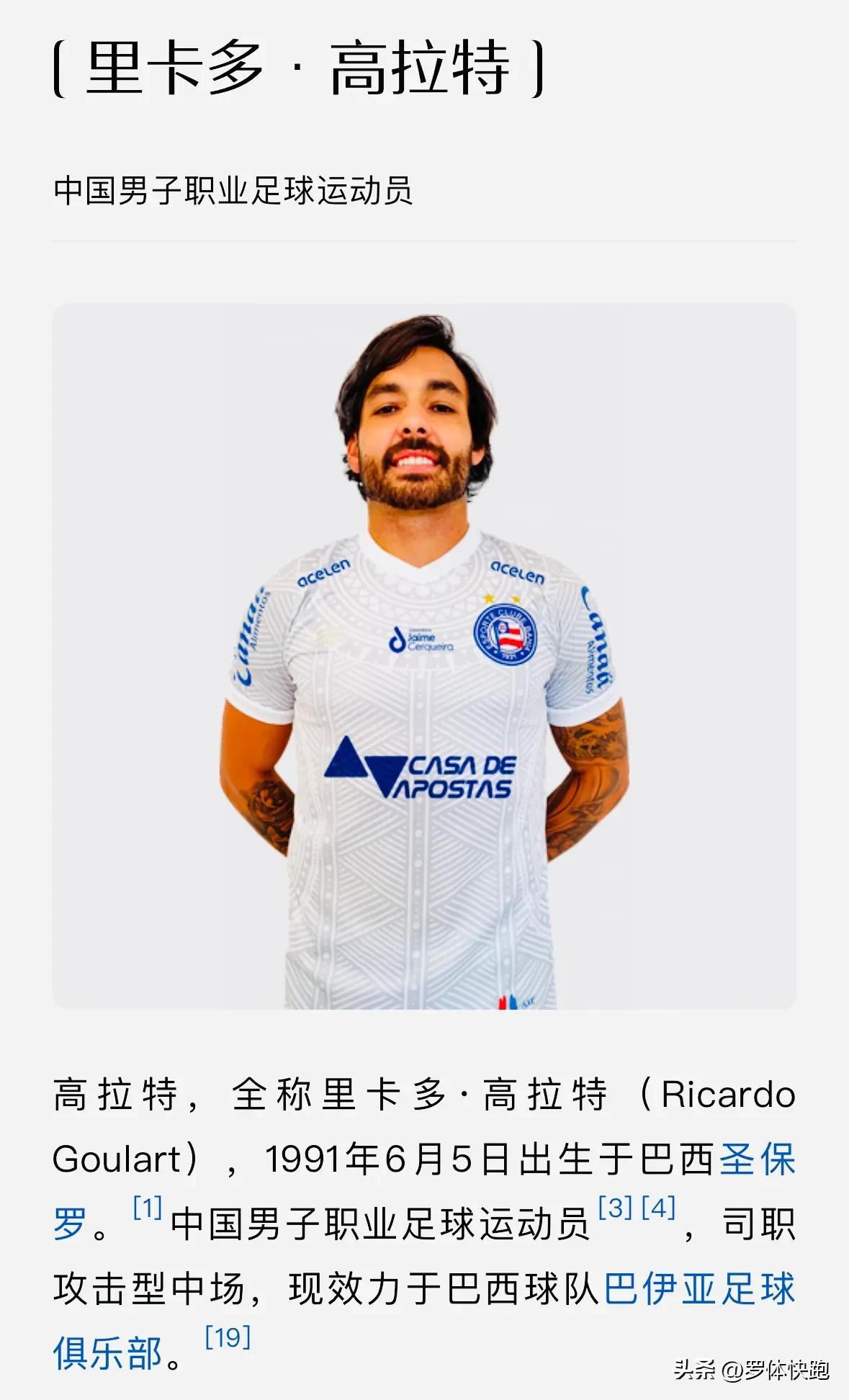
Task: Open the 圣保罗 link
Action: (x=756, y=1159)
